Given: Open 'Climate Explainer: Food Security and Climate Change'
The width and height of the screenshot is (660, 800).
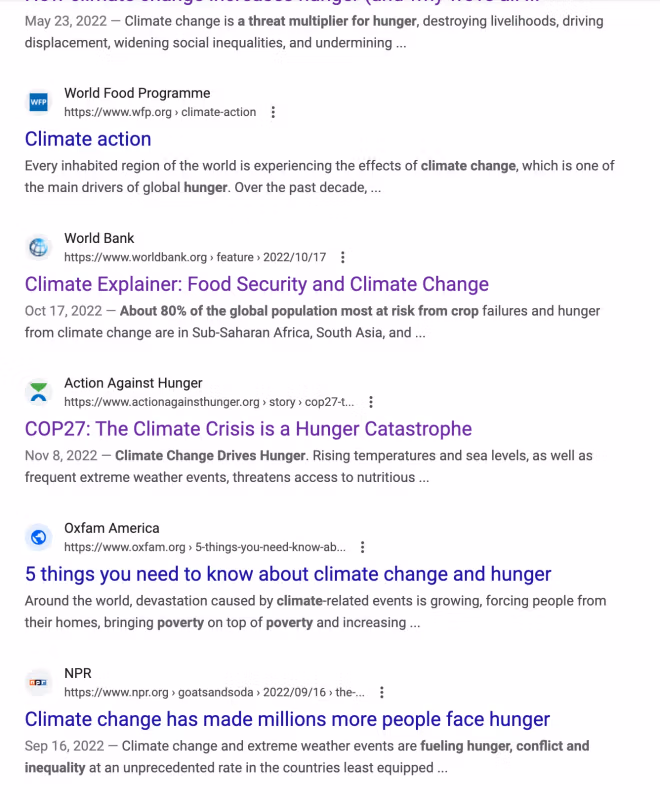Looking at the screenshot, I should tap(257, 284).
